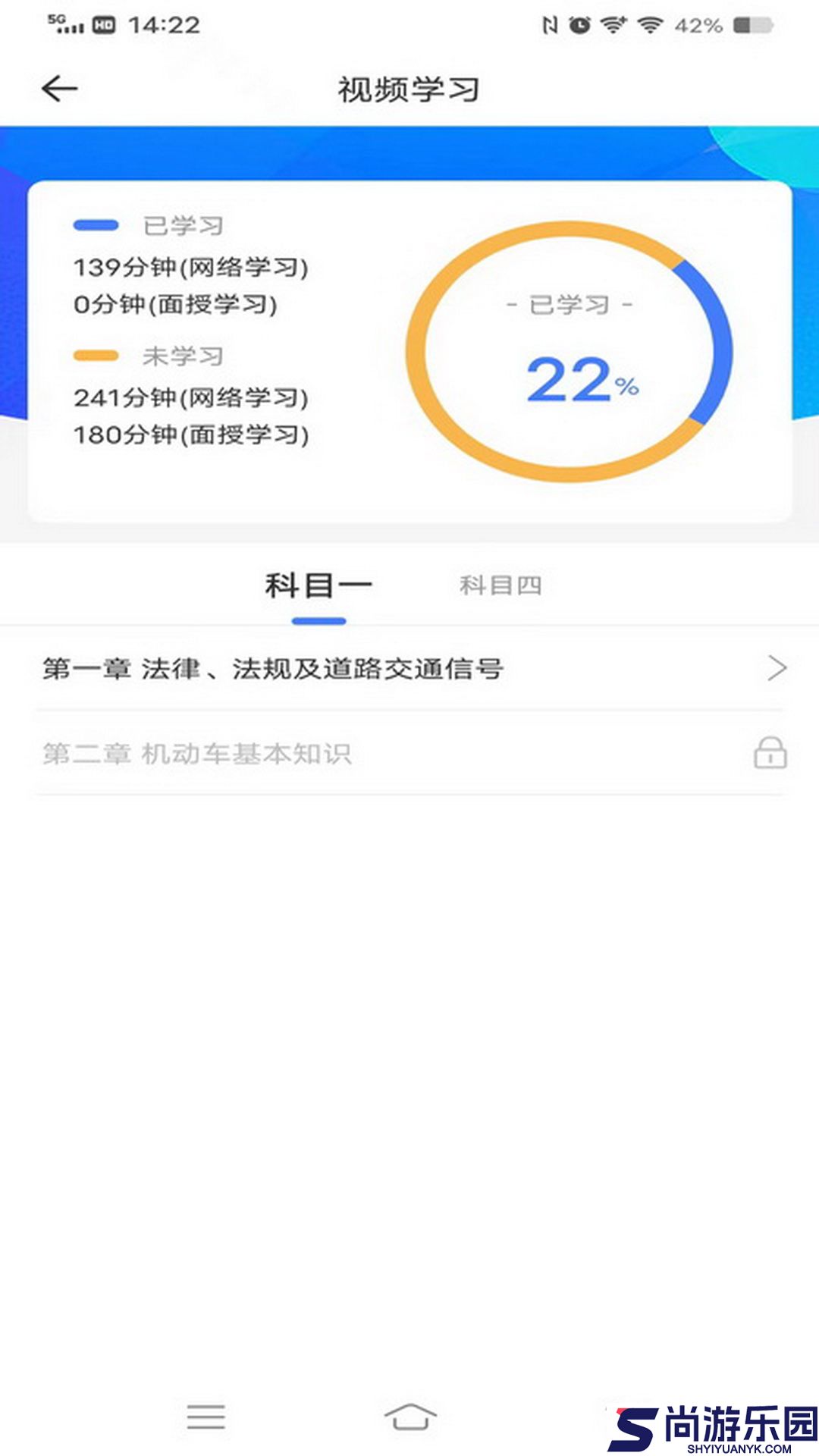The height and width of the screenshot is (1456, 819).
Task: Switch to the 科目四 tab
Action: coord(500,584)
